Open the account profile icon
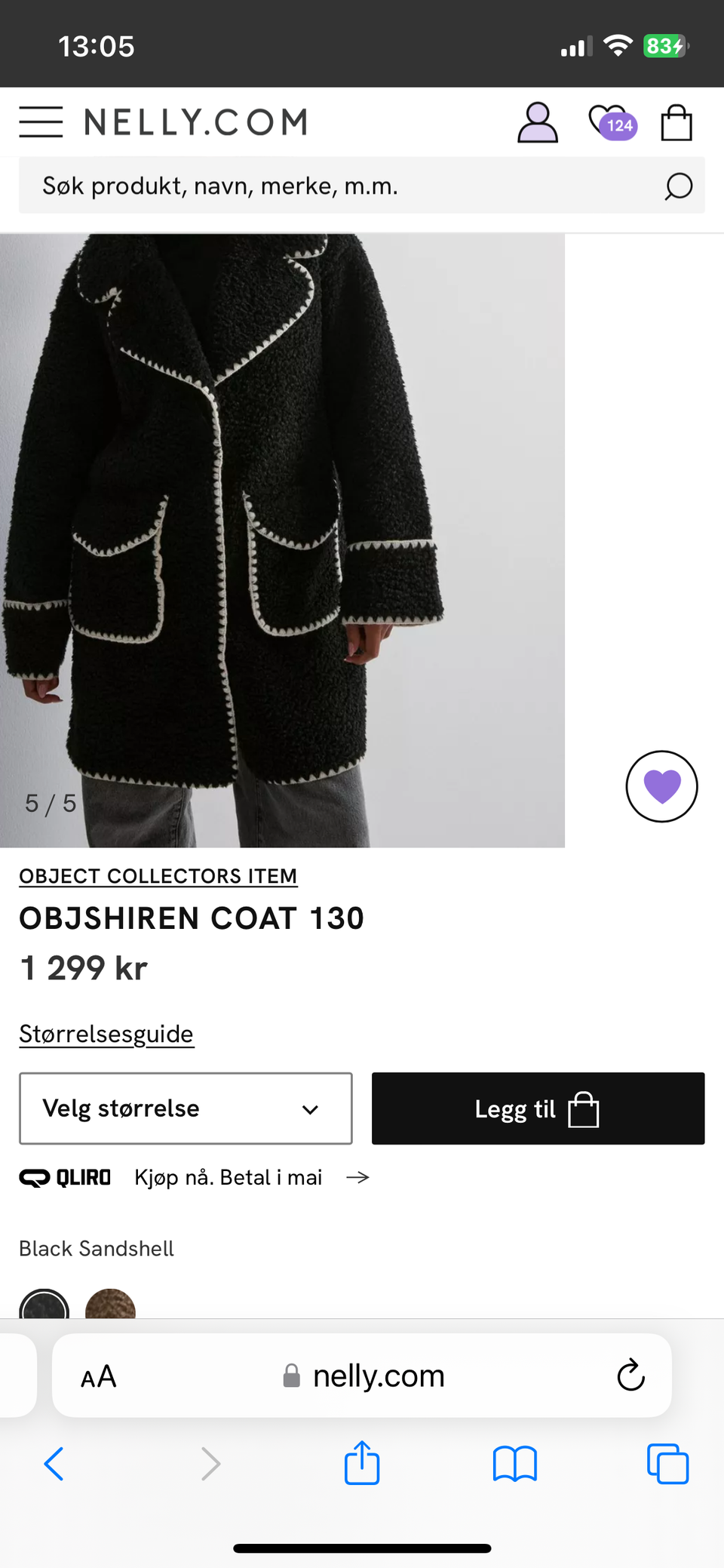The width and height of the screenshot is (724, 1568). coord(537,121)
